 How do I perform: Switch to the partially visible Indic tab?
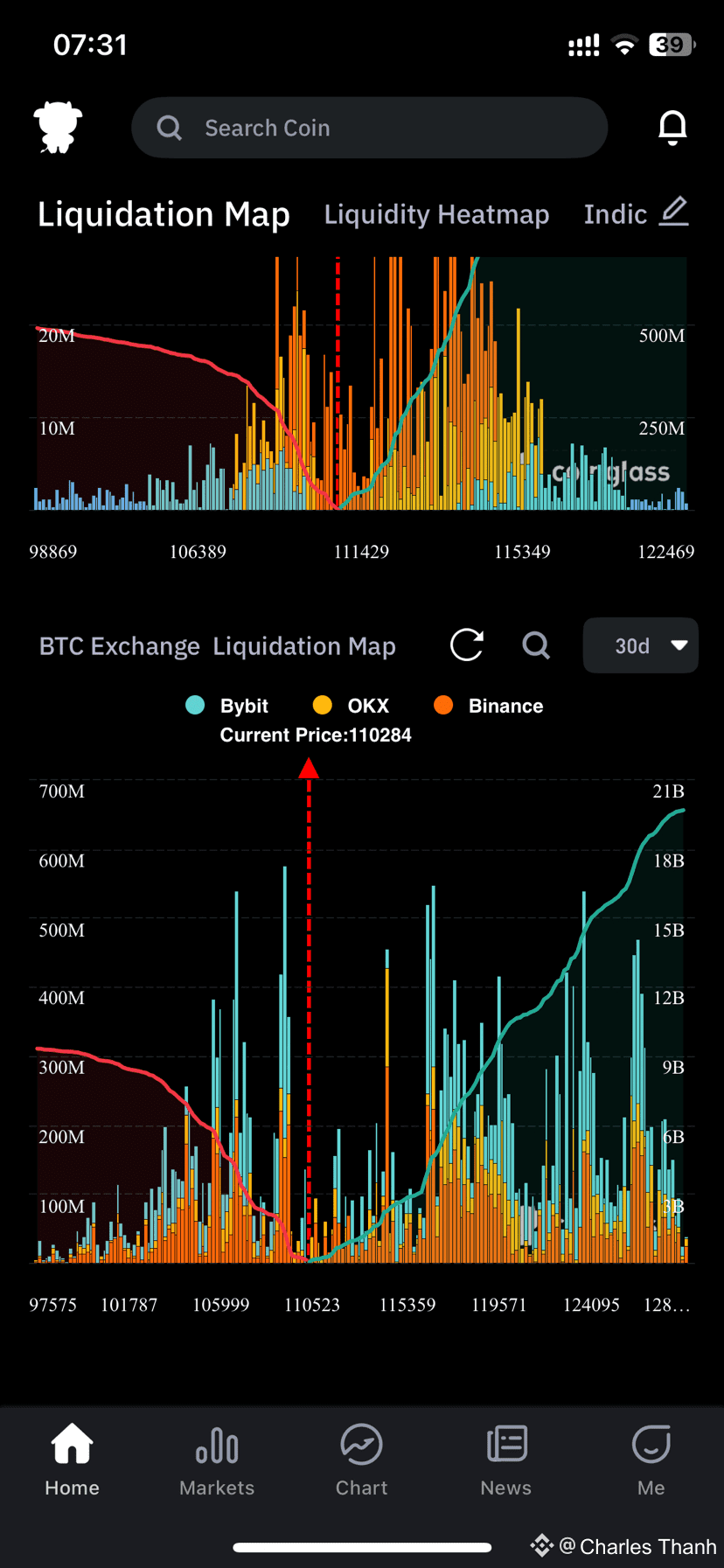(x=615, y=214)
